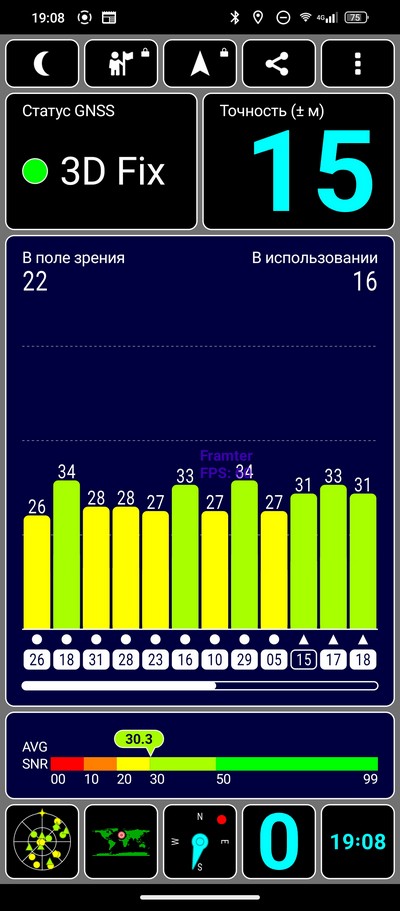Open the satellite sky view radar
The image size is (400, 911).
click(x=42, y=841)
